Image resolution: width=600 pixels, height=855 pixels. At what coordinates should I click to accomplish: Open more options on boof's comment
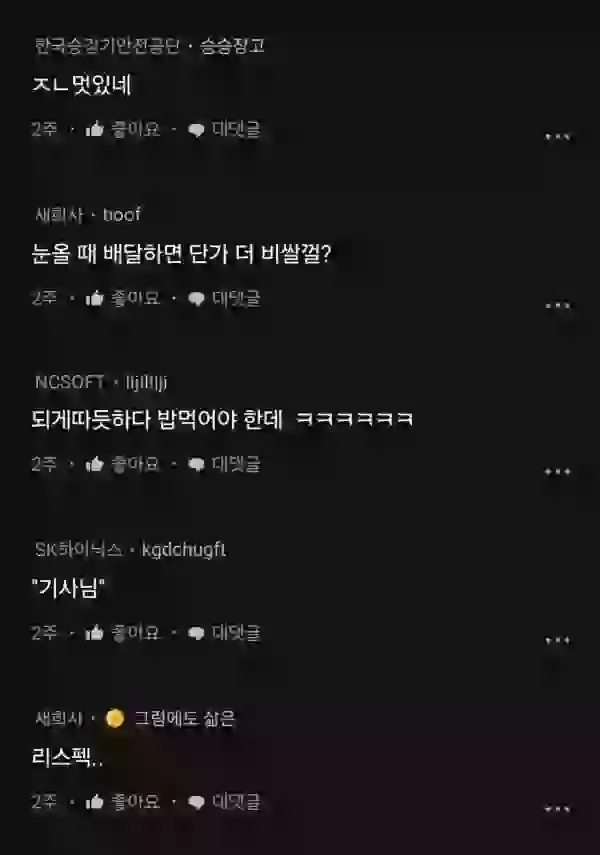(x=557, y=305)
